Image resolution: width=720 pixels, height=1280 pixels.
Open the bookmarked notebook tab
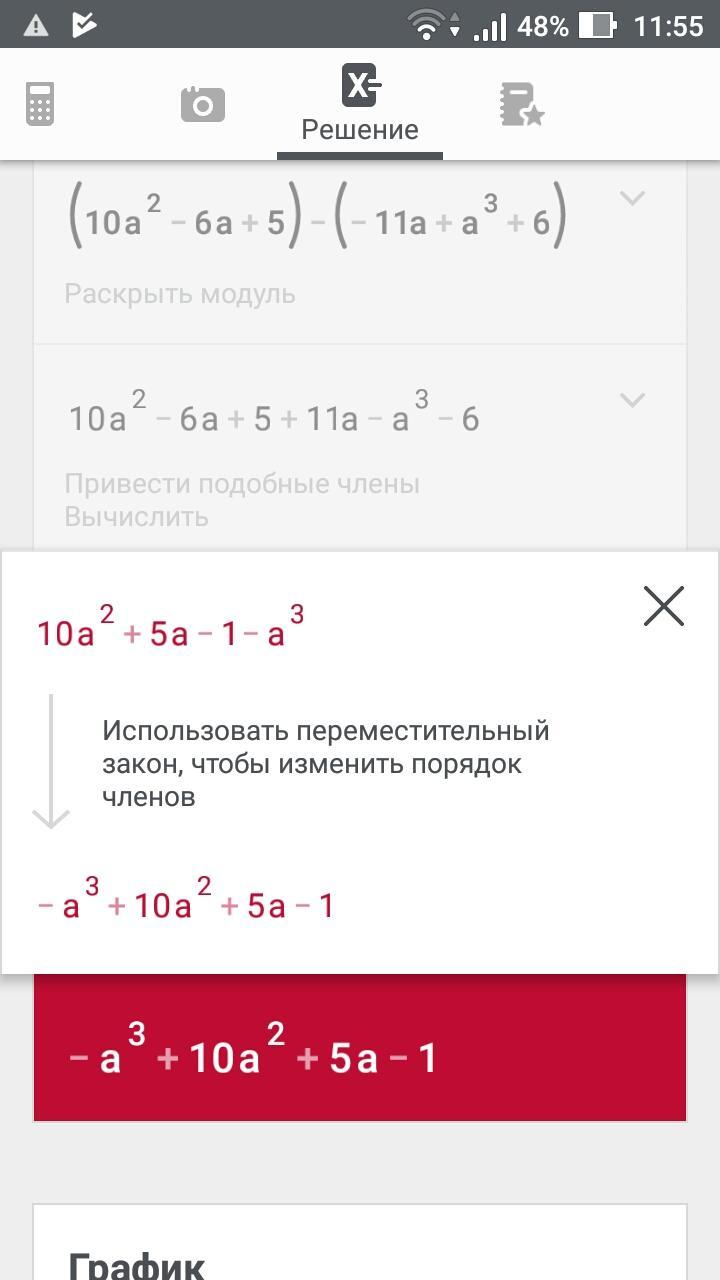click(x=521, y=104)
